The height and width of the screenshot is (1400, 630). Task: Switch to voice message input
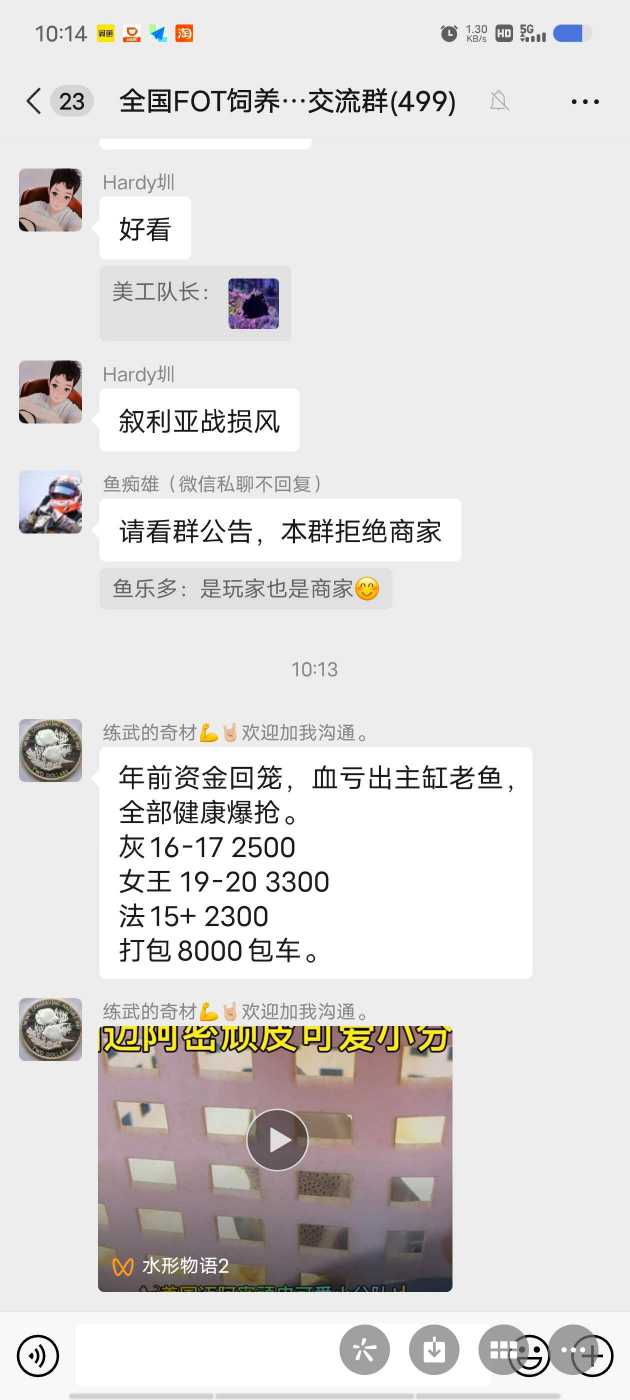38,1356
